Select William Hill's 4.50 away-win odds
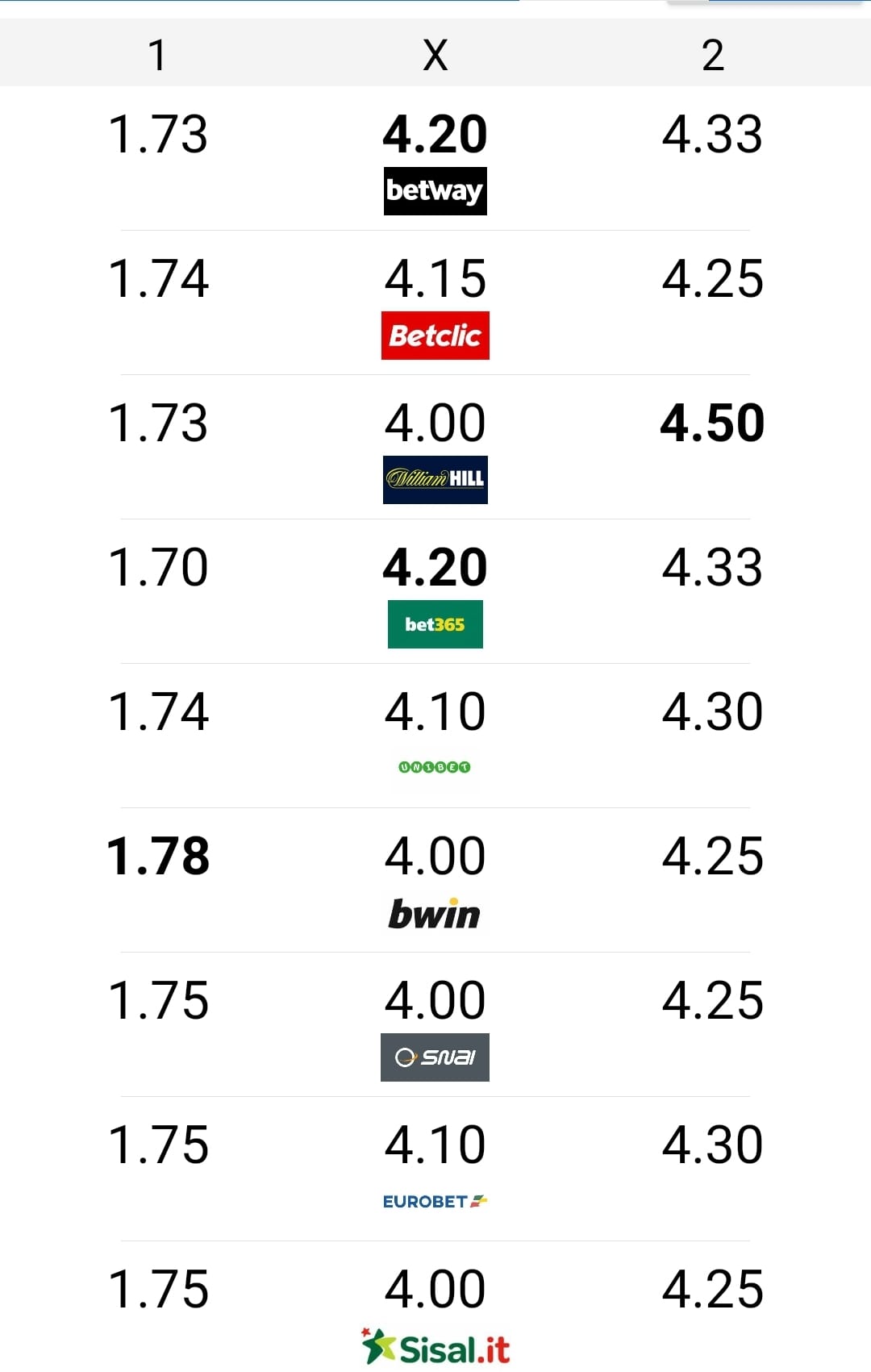The height and width of the screenshot is (1372, 871). [712, 423]
